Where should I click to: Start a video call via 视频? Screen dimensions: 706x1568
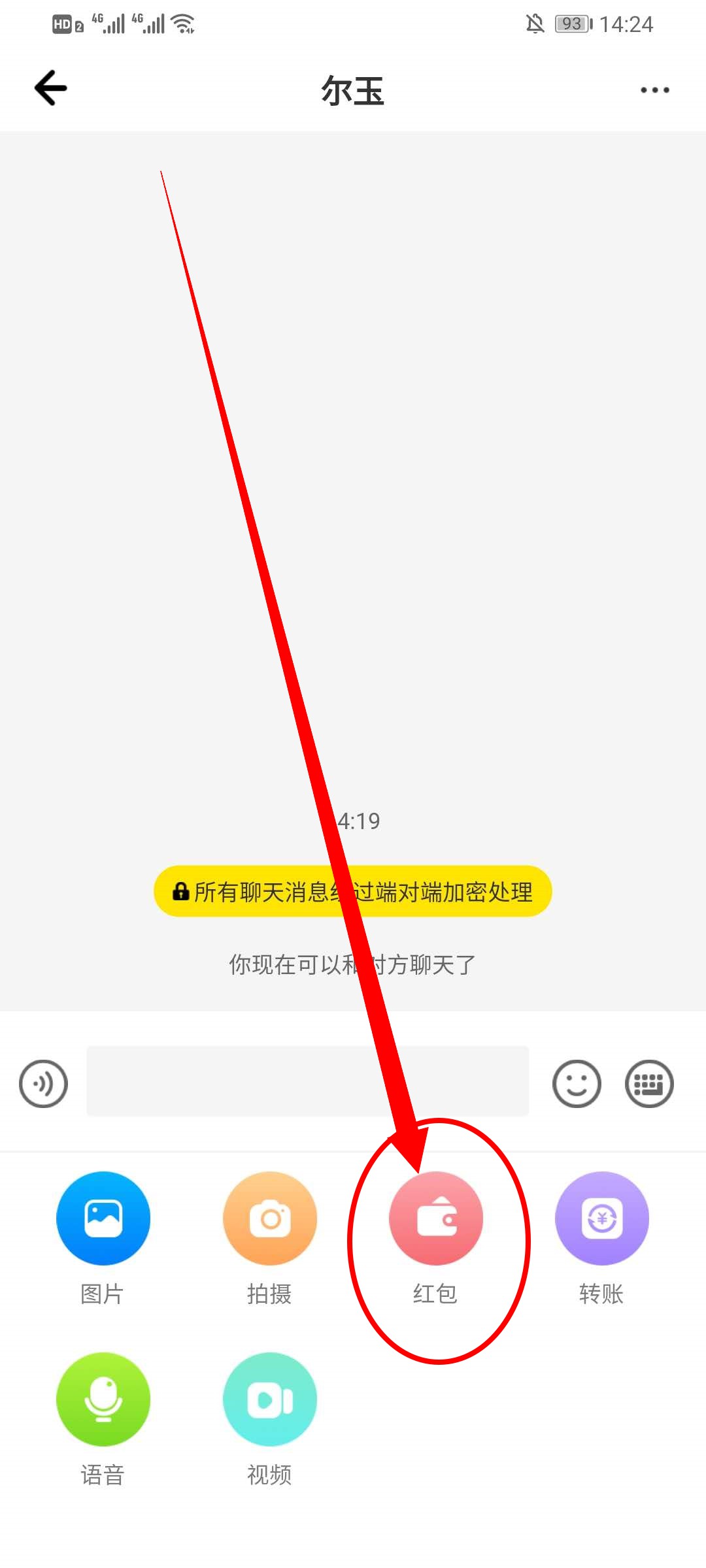pos(269,1399)
